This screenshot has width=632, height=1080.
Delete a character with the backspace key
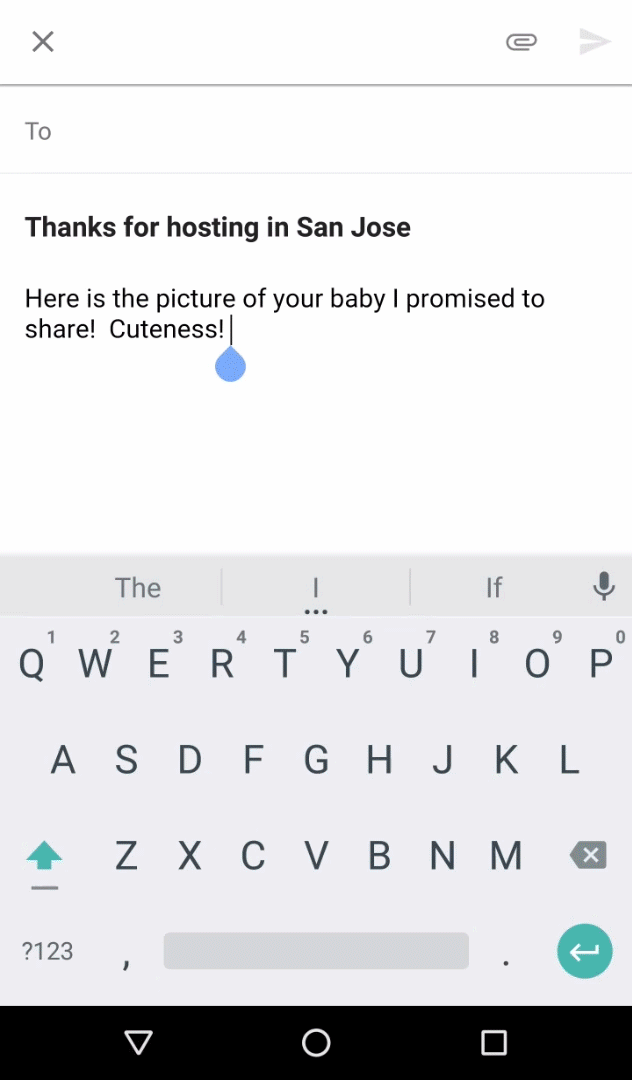click(x=588, y=855)
